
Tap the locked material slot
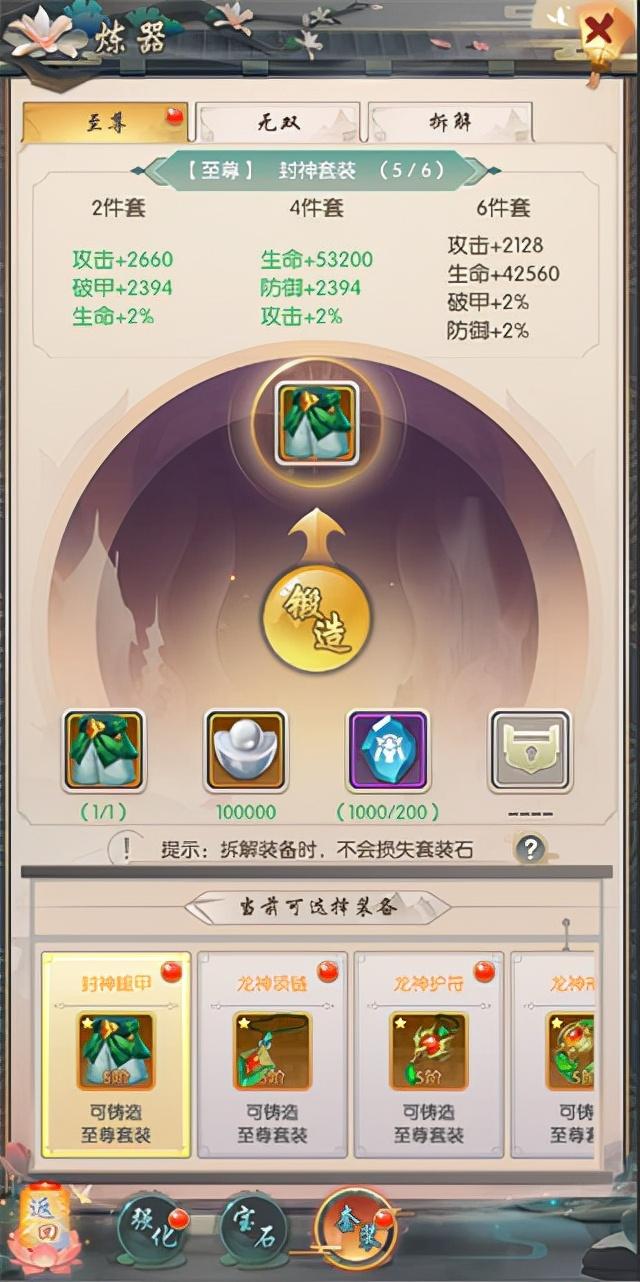pos(530,750)
